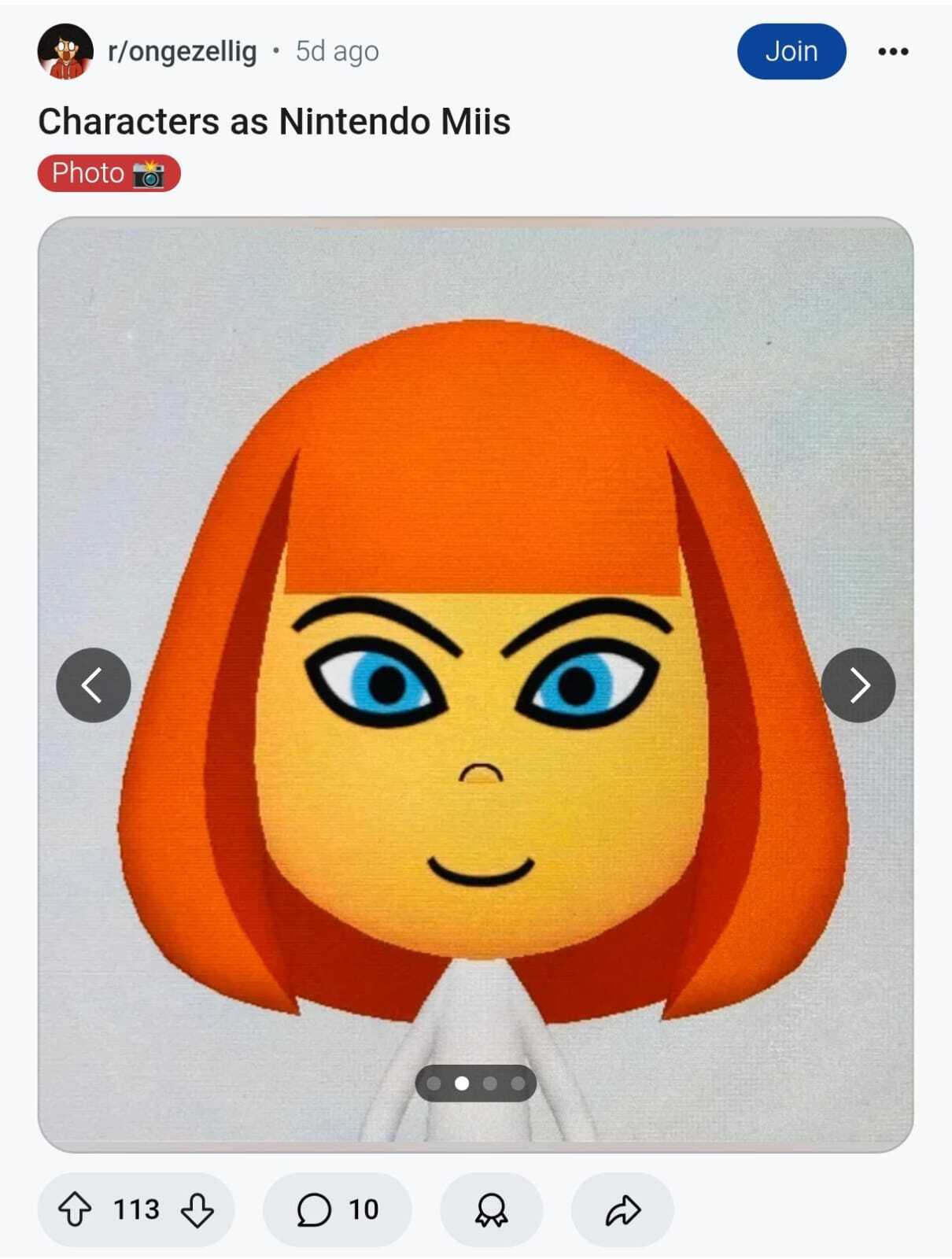Share this post
Image resolution: width=952 pixels, height=1259 pixels.
point(622,1209)
